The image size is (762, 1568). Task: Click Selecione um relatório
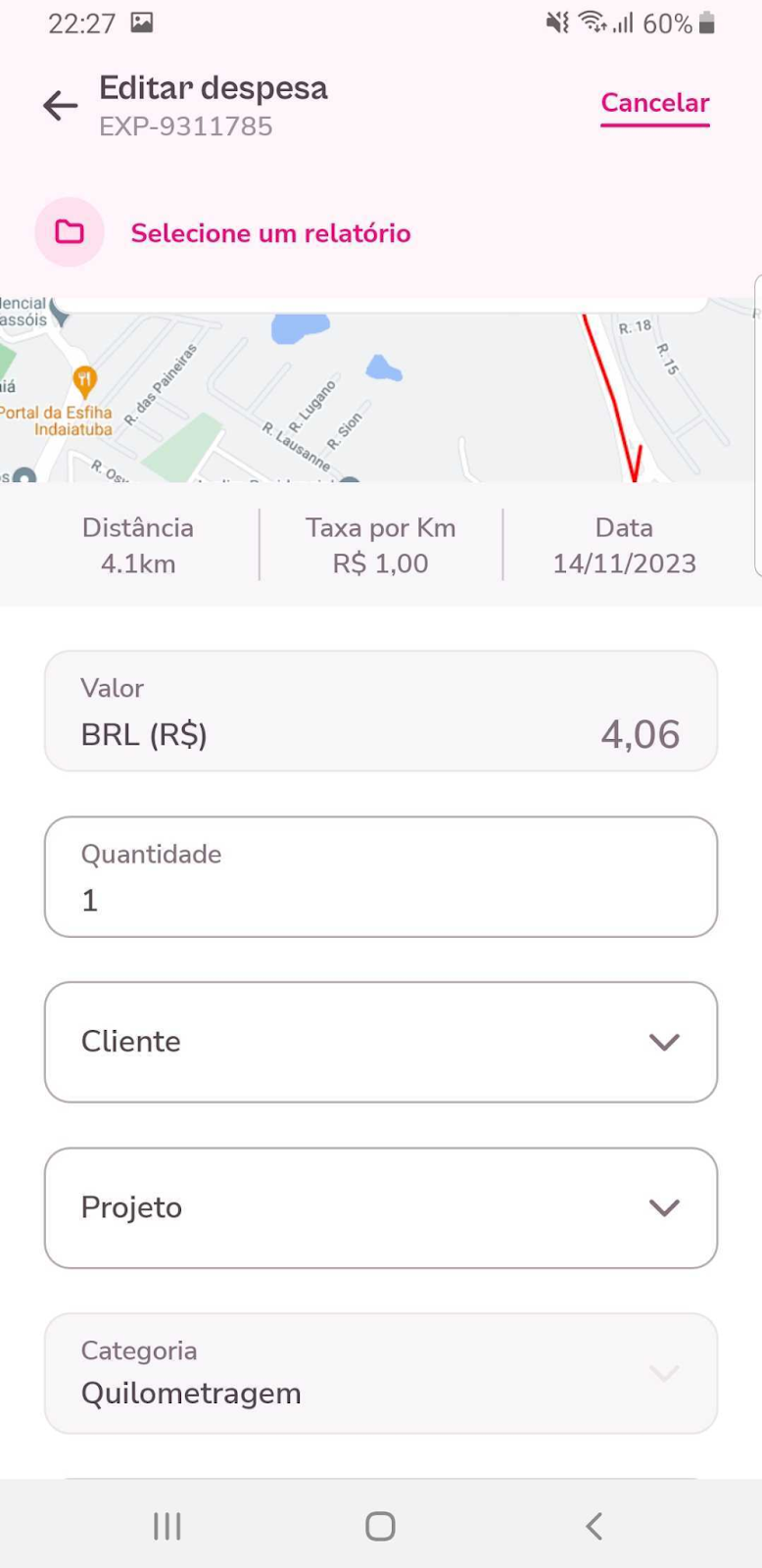[270, 233]
